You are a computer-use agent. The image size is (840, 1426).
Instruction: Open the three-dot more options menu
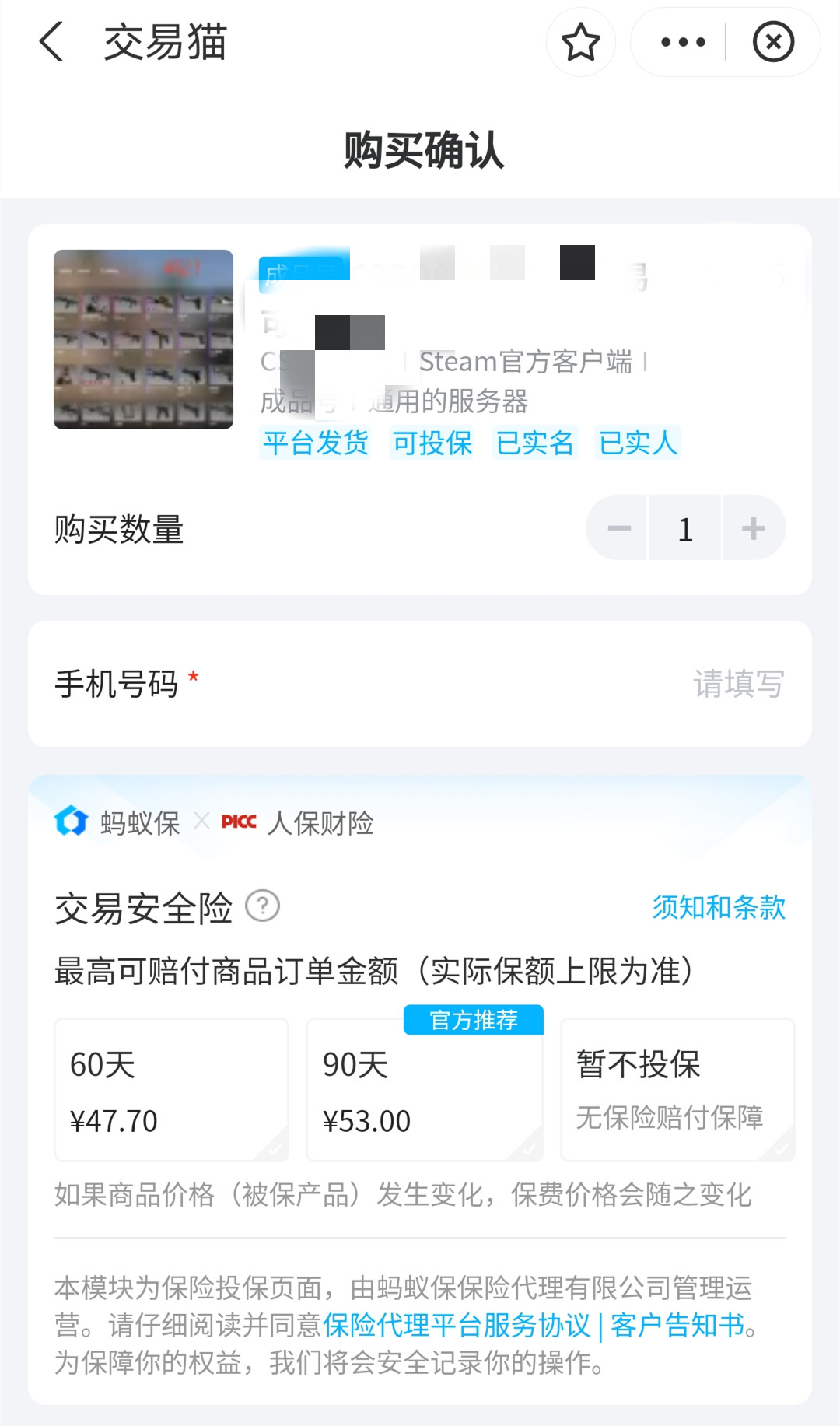pyautogui.click(x=683, y=42)
